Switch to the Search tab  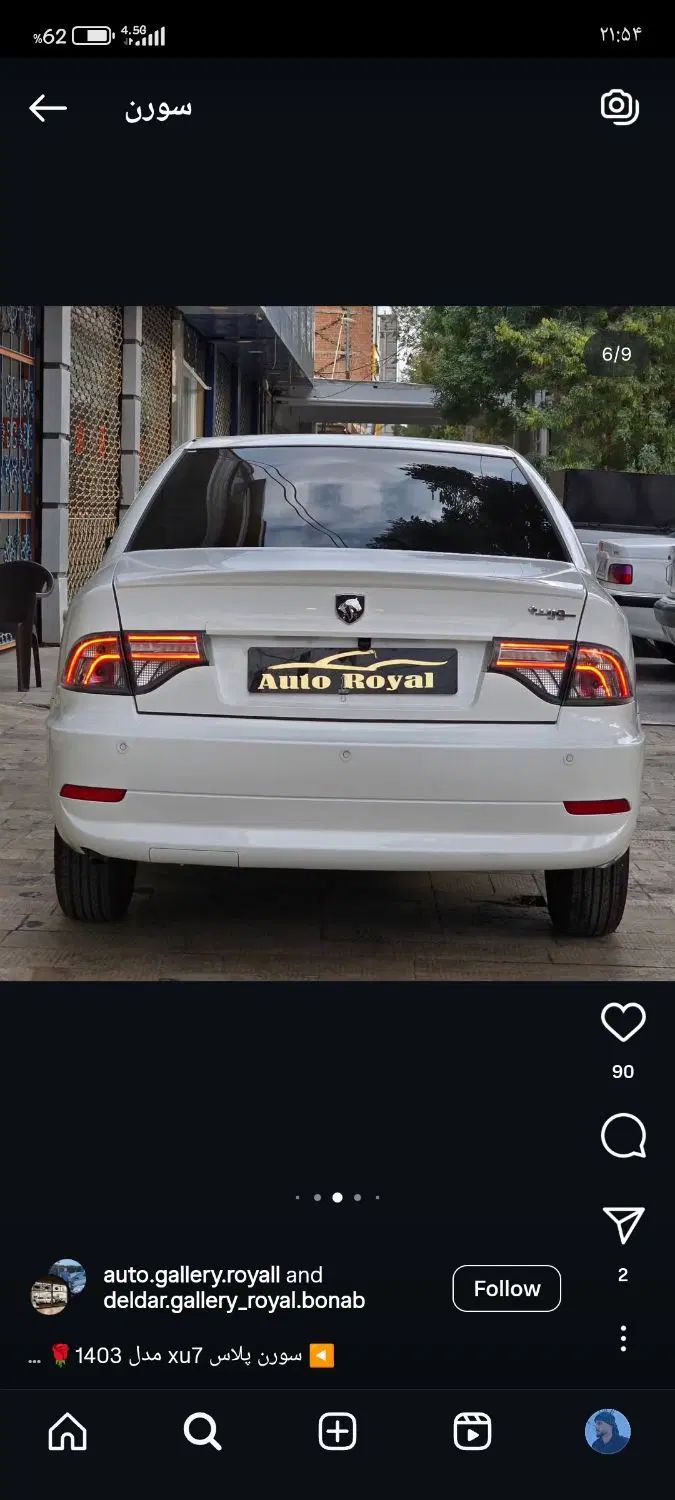point(202,1432)
